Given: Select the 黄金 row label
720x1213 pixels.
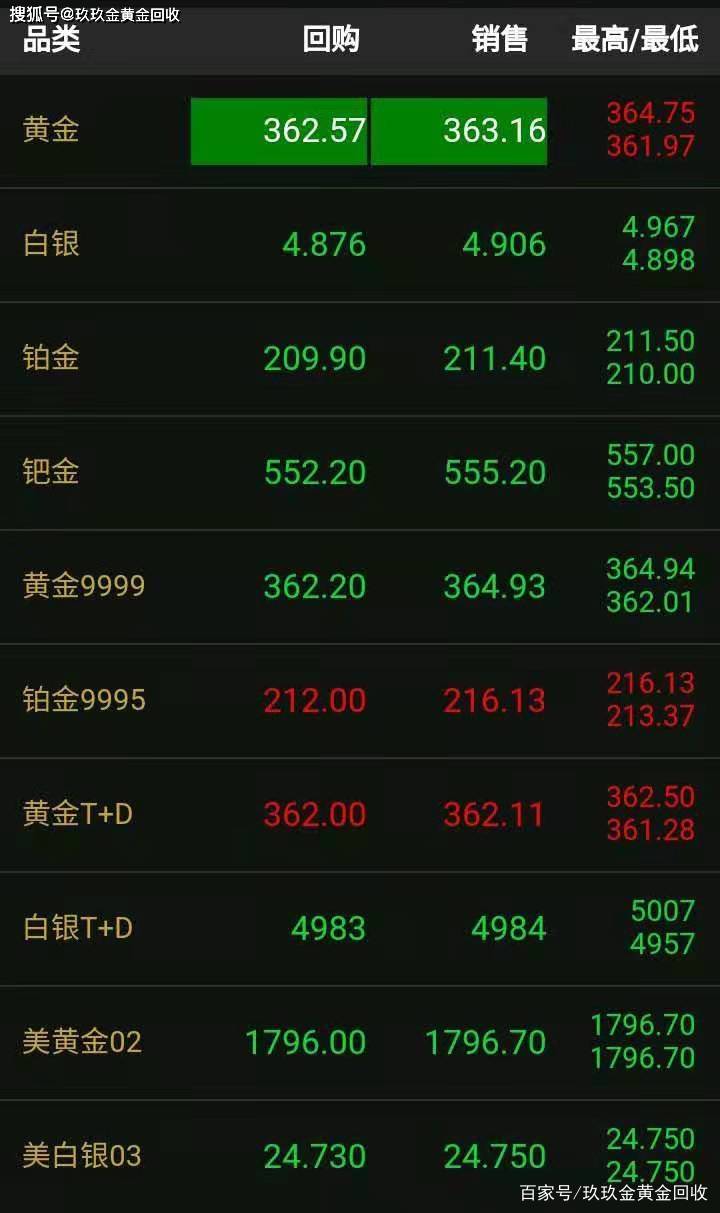Looking at the screenshot, I should pos(47,130).
